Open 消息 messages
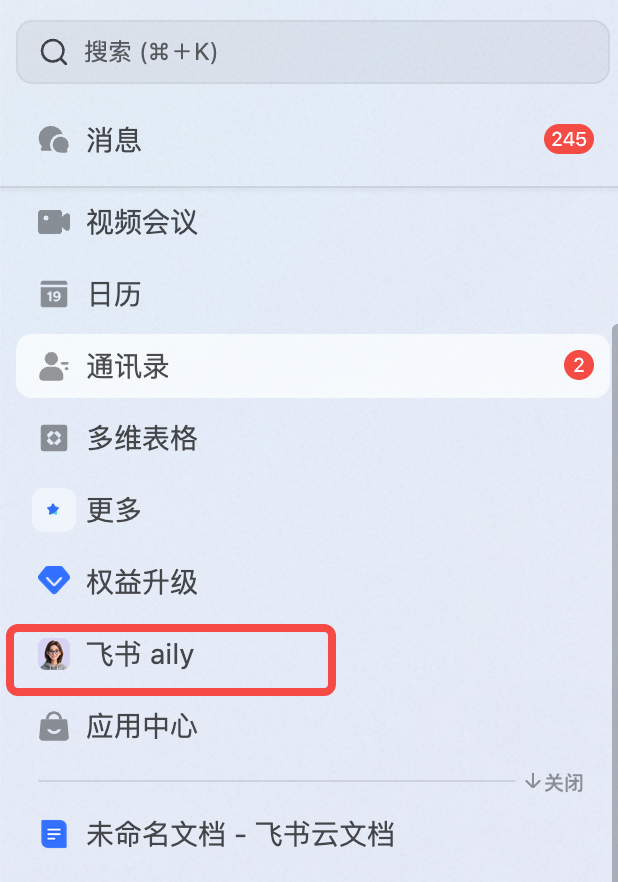Viewport: 618px width, 882px height. click(x=114, y=139)
